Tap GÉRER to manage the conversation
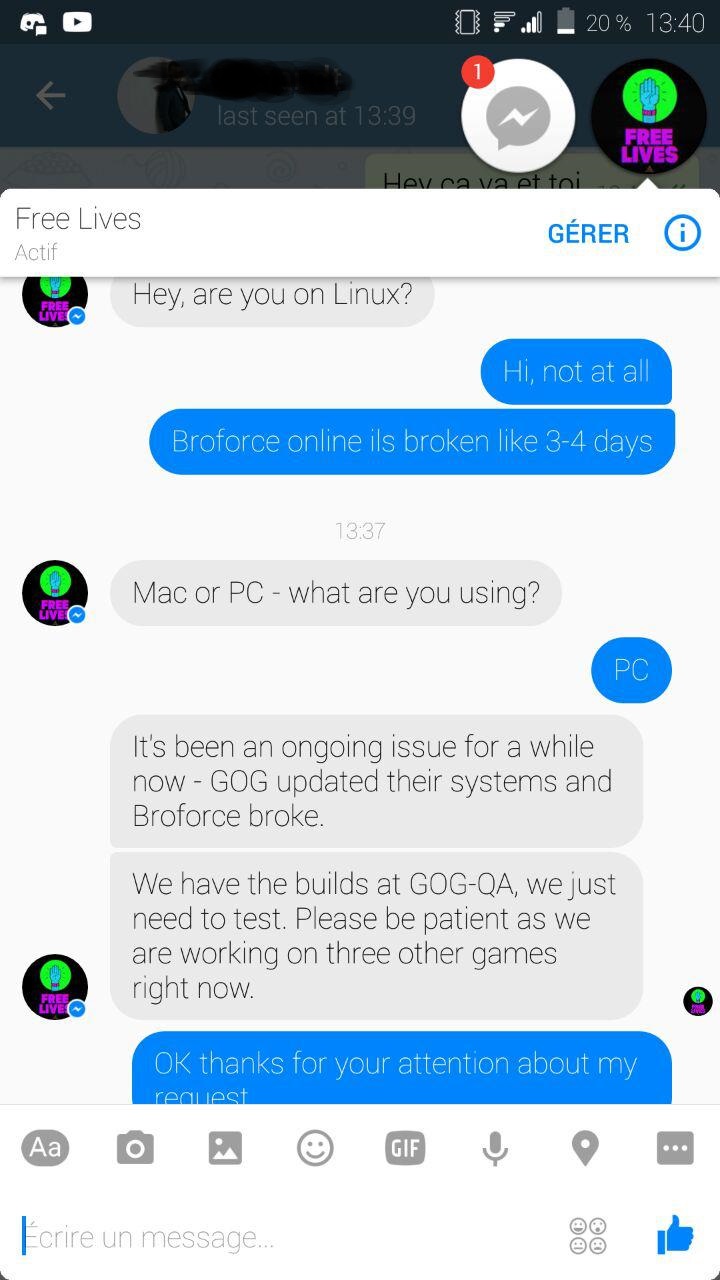This screenshot has width=720, height=1280. pyautogui.click(x=588, y=233)
